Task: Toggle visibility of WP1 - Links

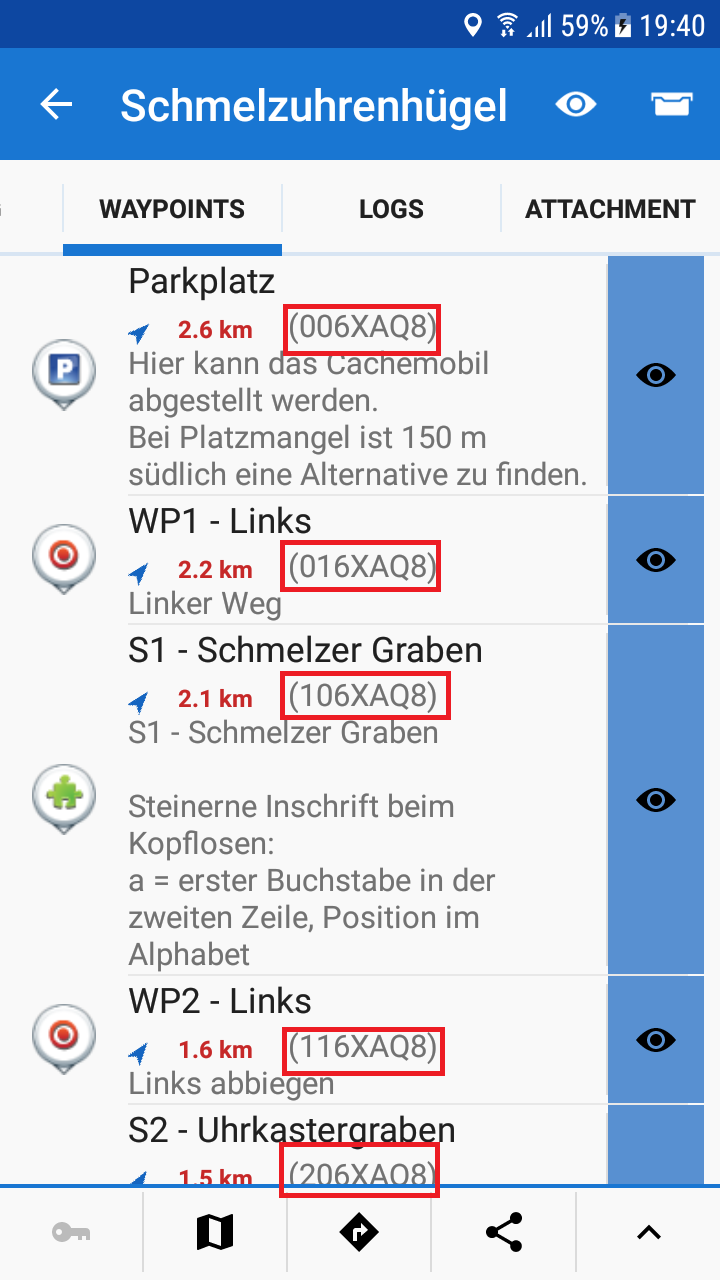Action: 656,560
